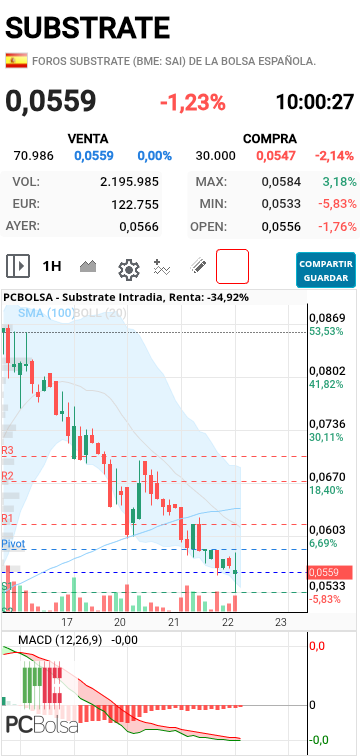Image resolution: width=360 pixels, height=756 pixels.
Task: Add indicators with the plus-line icon
Action: pyautogui.click(x=162, y=267)
